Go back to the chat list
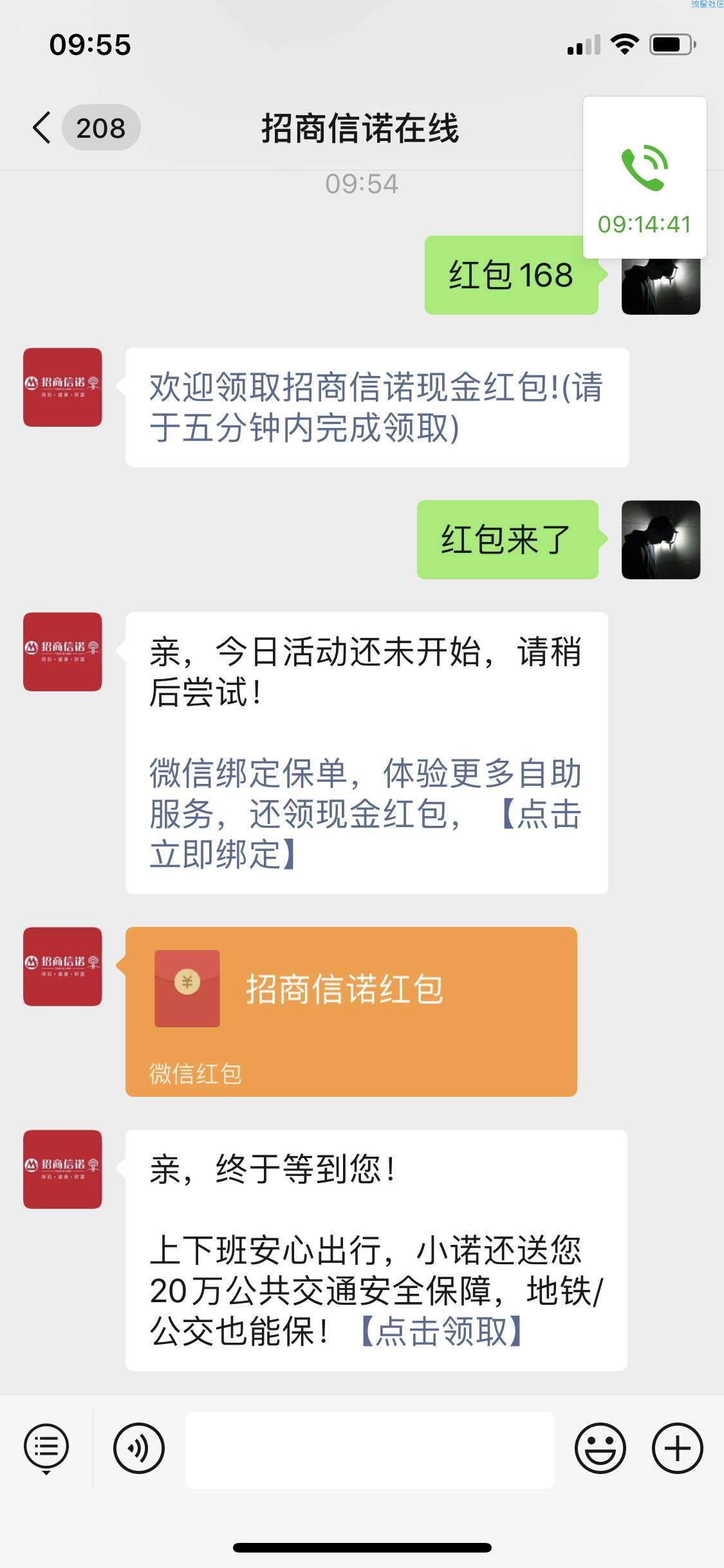The width and height of the screenshot is (724, 1568). tap(42, 127)
